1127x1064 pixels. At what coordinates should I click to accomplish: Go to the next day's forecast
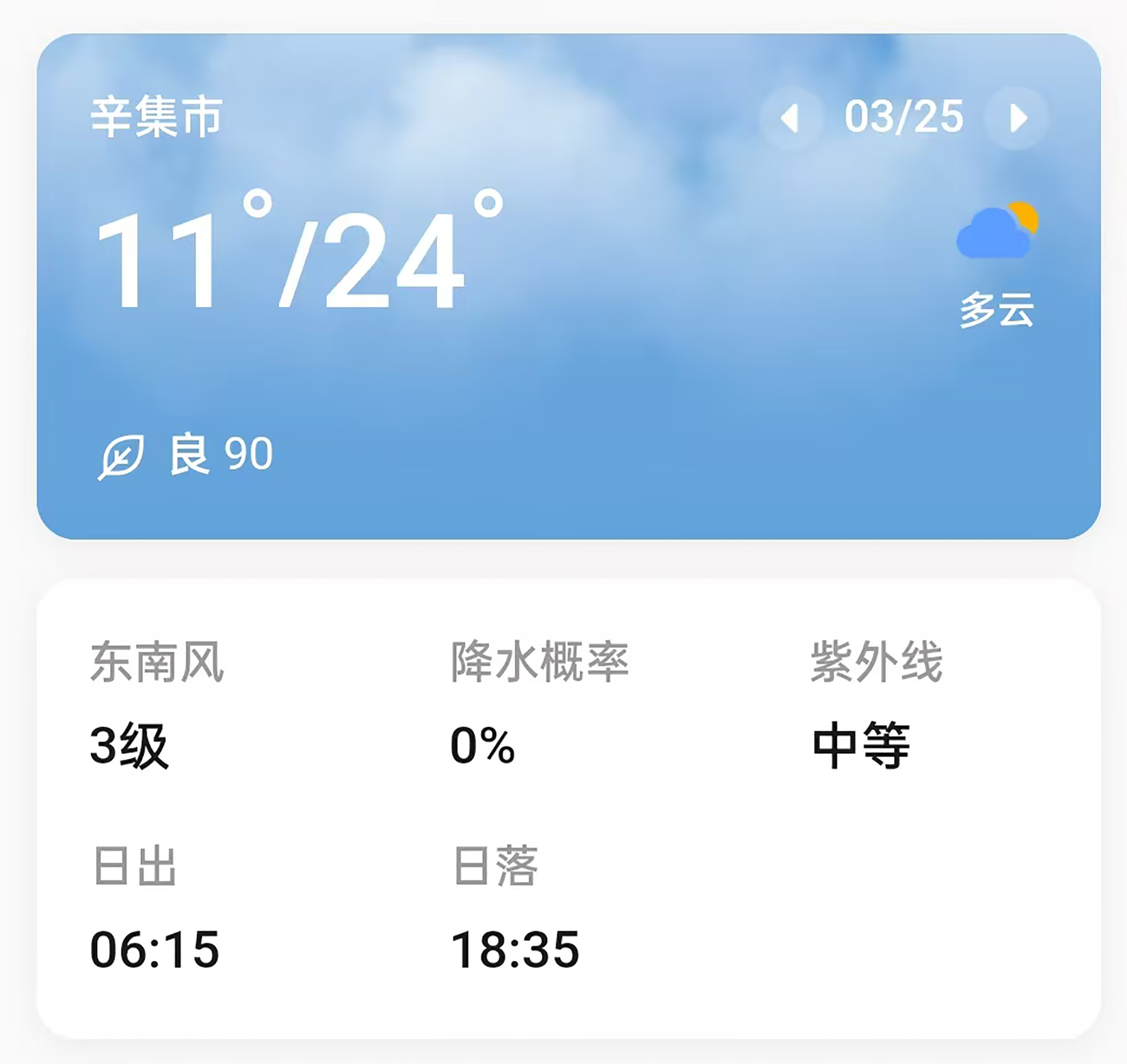pos(1017,118)
